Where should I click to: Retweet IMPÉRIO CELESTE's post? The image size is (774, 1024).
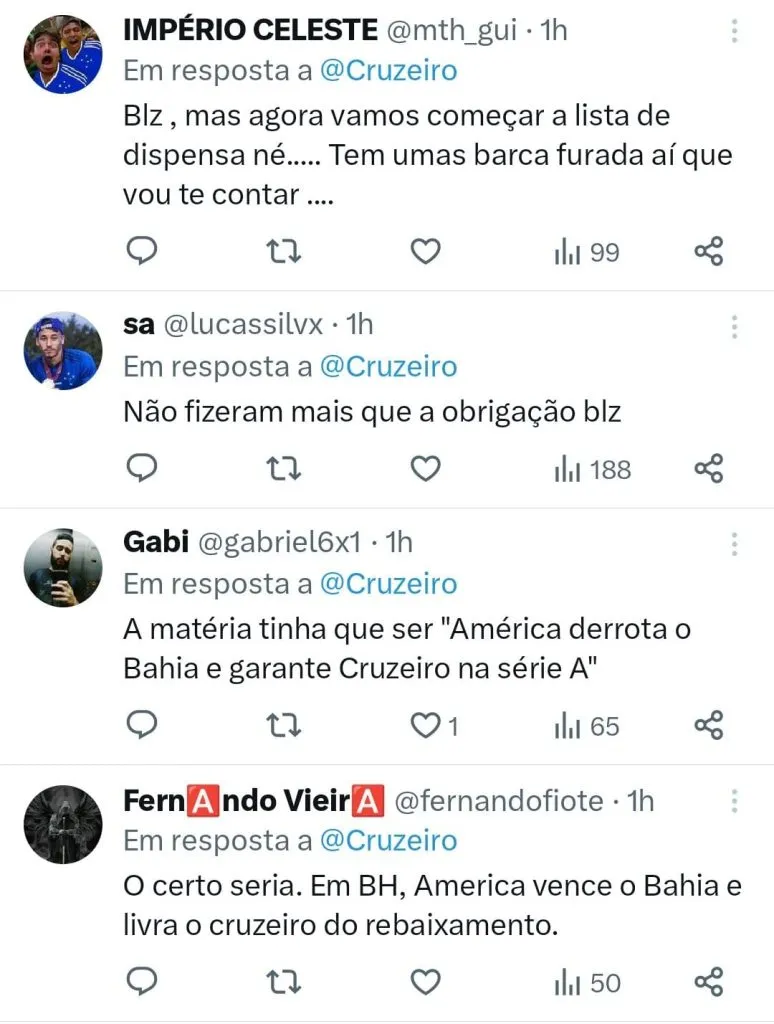tap(285, 252)
